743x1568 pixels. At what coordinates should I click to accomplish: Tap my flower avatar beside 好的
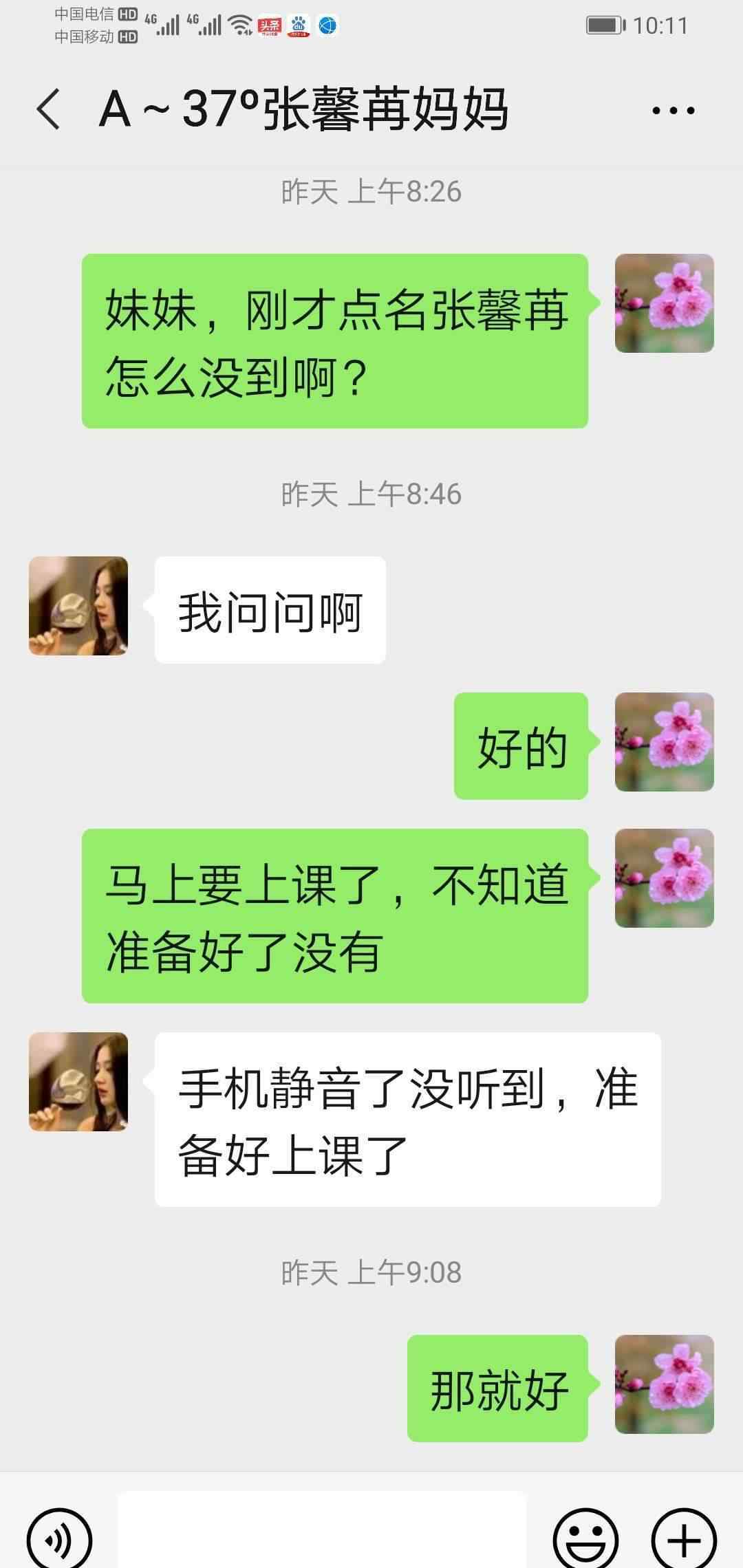[x=664, y=742]
